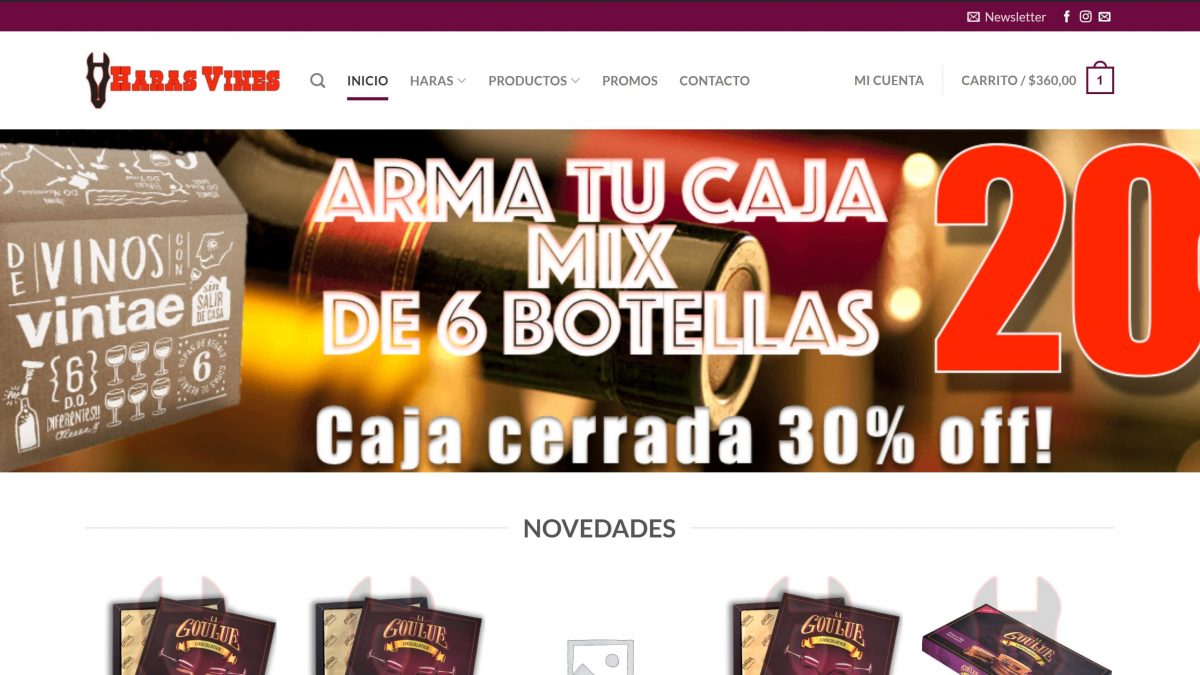Screen dimensions: 1200x675
Task: Open the Newsletter link
Action: (x=1006, y=17)
